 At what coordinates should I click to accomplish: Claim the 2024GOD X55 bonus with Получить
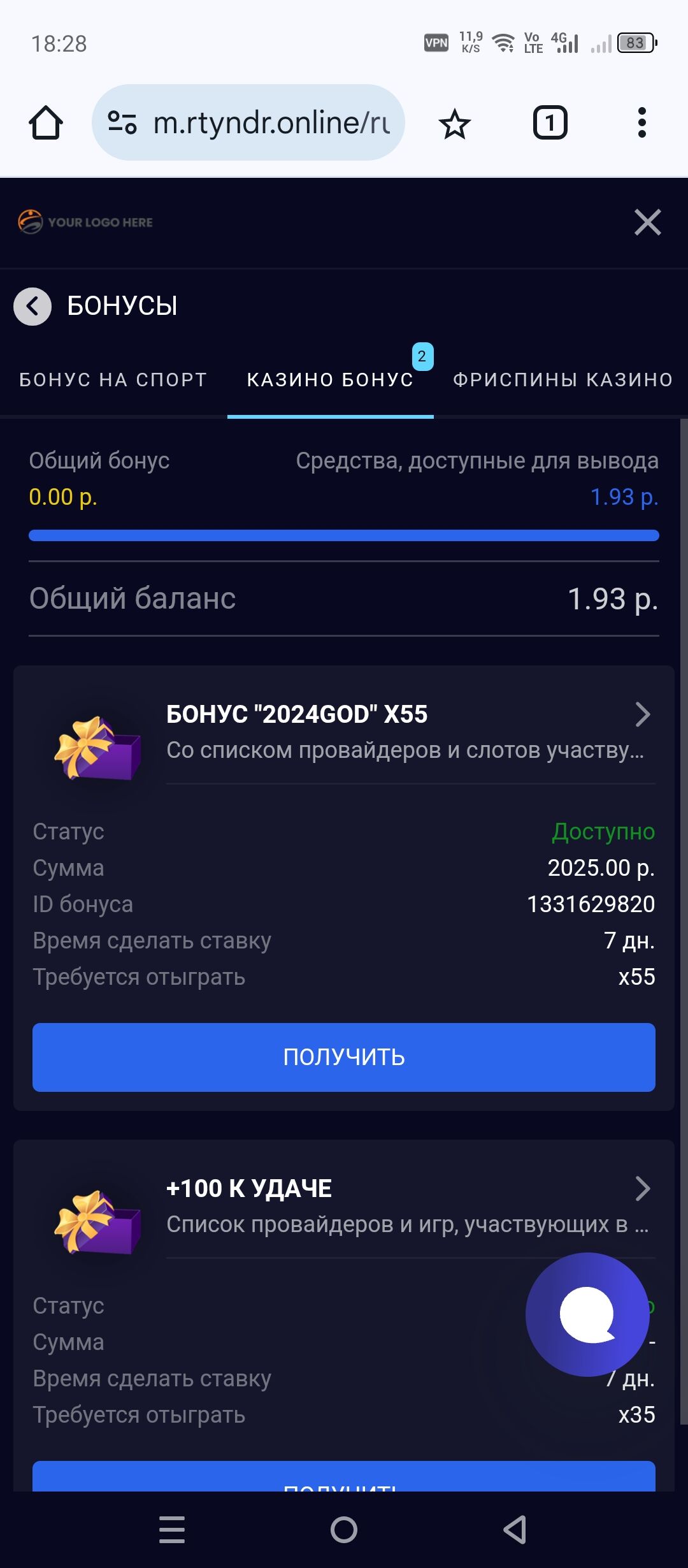pos(343,1057)
